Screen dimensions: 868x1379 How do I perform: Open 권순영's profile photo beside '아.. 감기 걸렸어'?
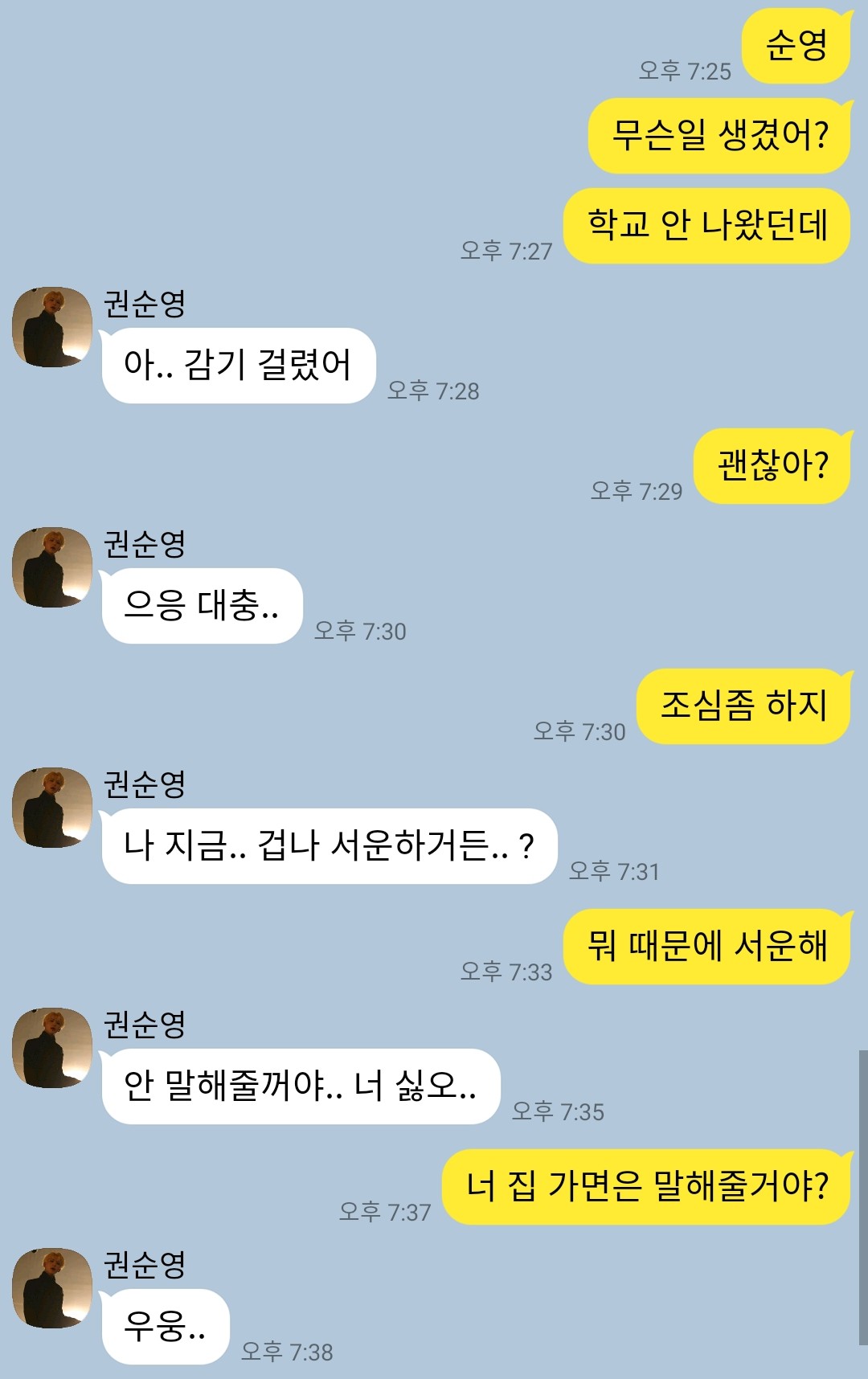pos(52,327)
